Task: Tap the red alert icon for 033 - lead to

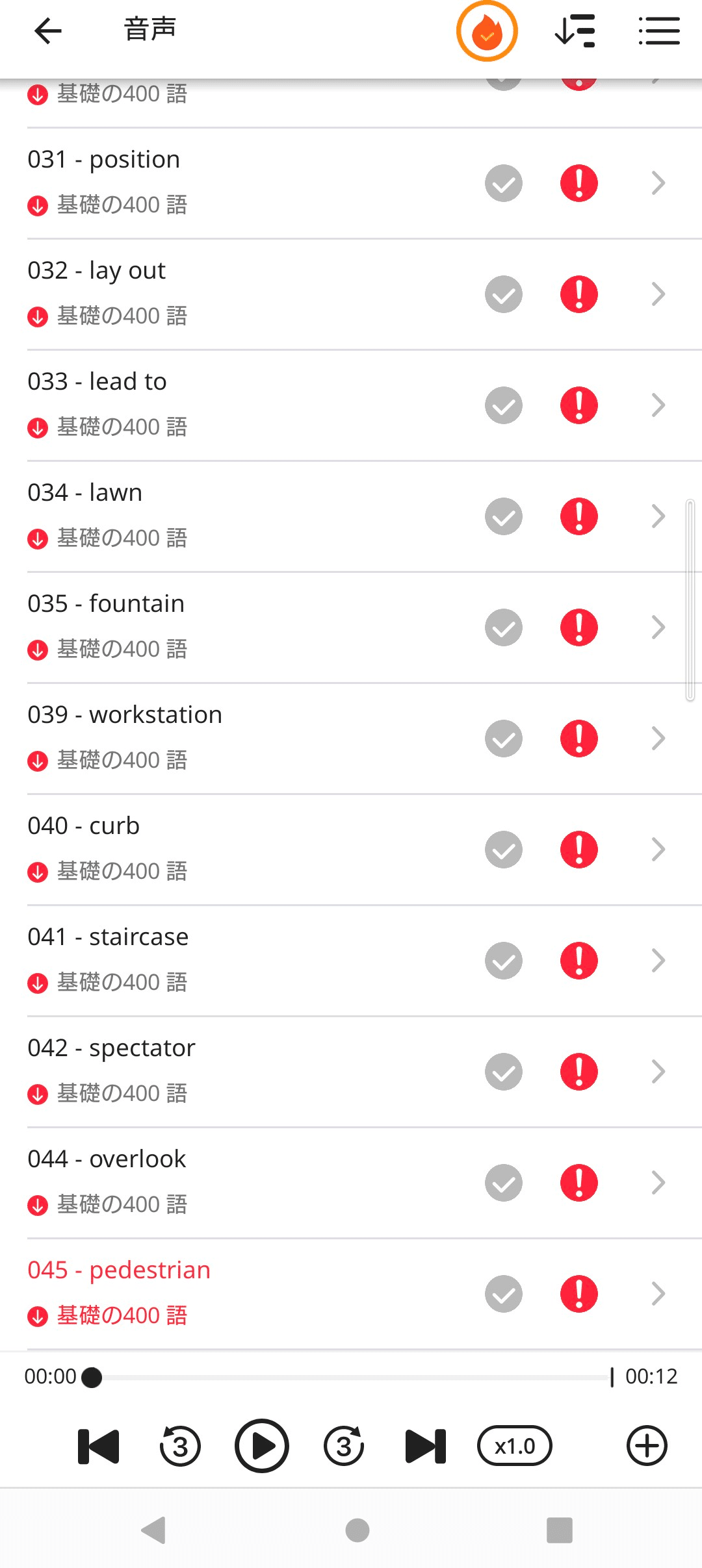Action: pos(578,405)
